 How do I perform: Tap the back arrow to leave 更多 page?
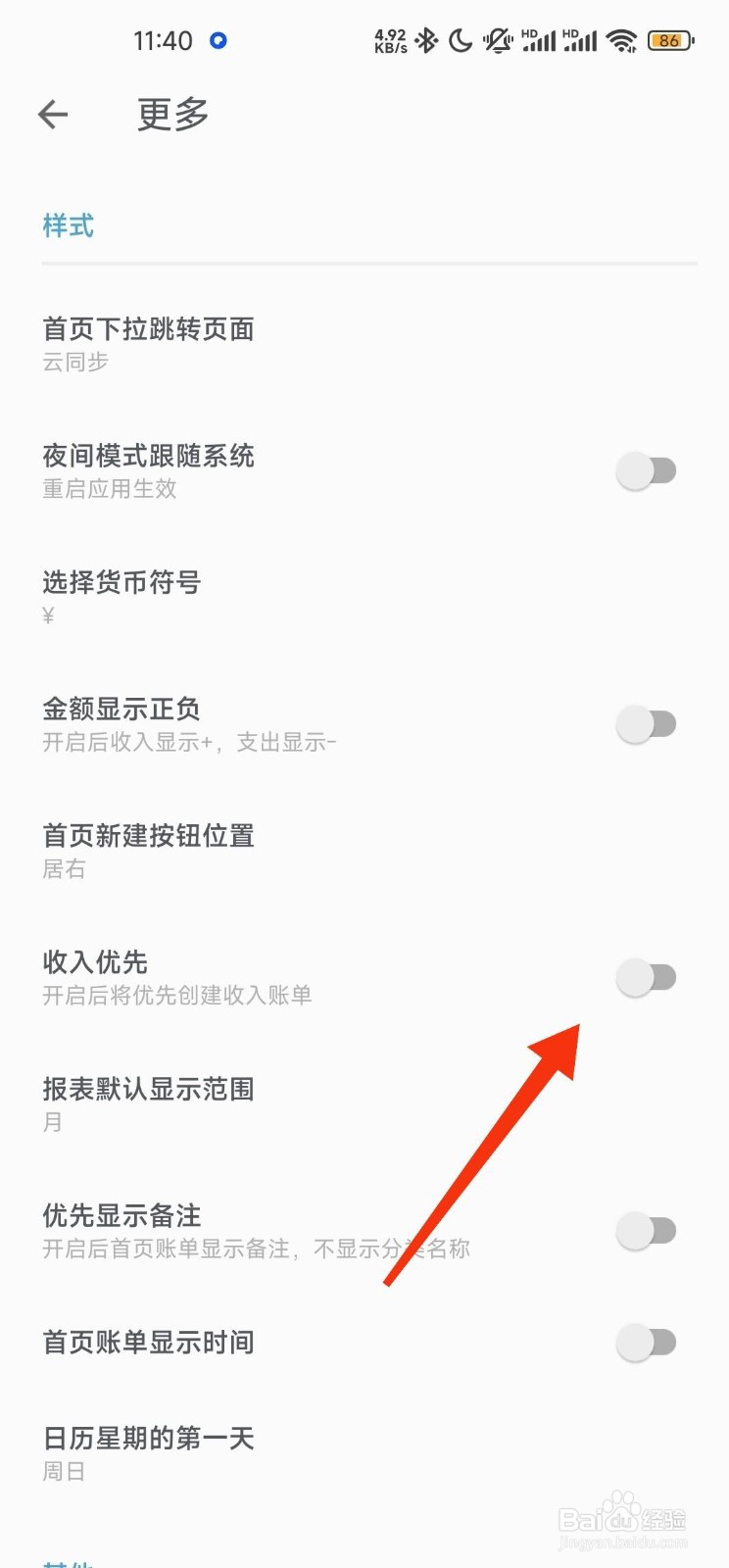click(x=54, y=114)
